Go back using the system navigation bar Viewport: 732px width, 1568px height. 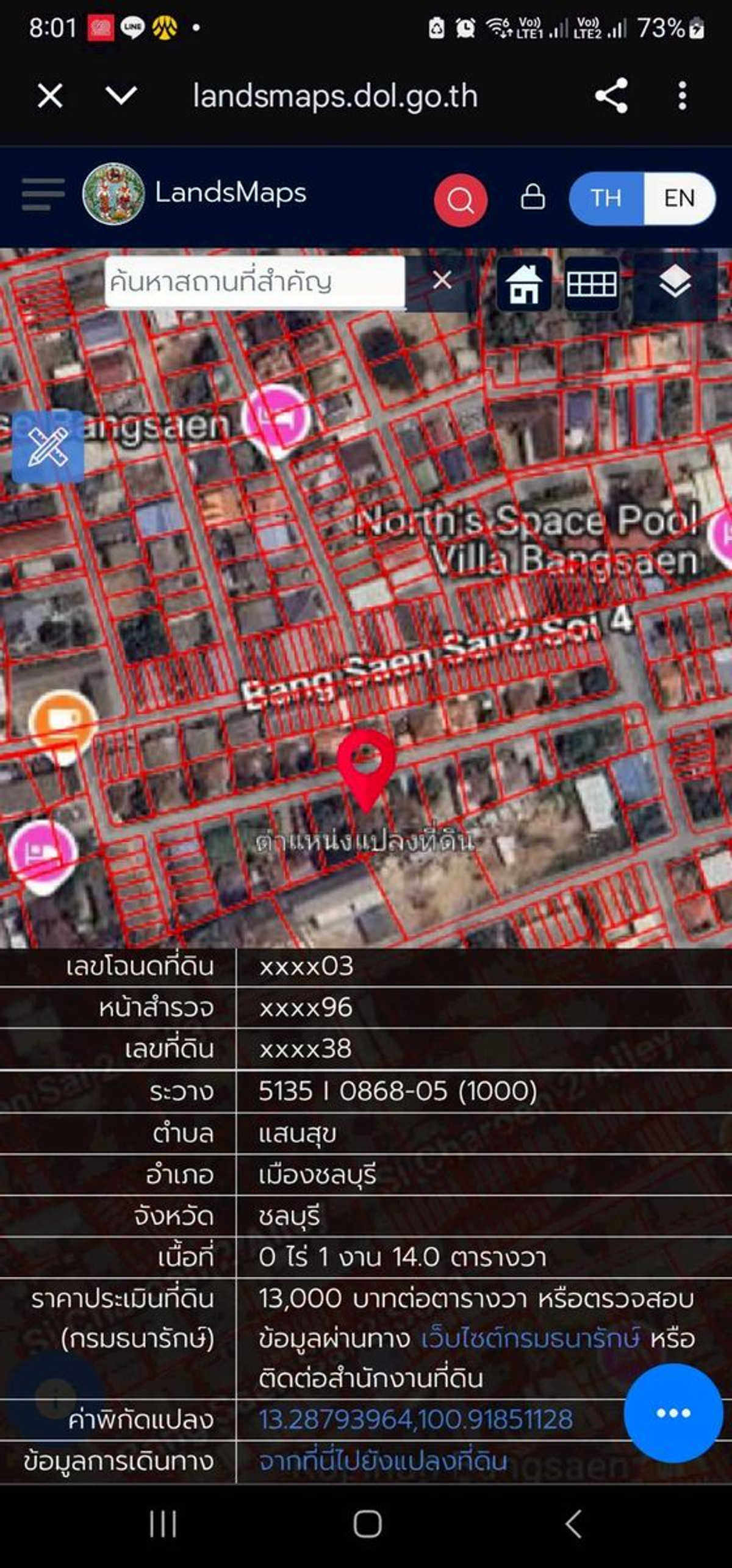pos(573,1525)
